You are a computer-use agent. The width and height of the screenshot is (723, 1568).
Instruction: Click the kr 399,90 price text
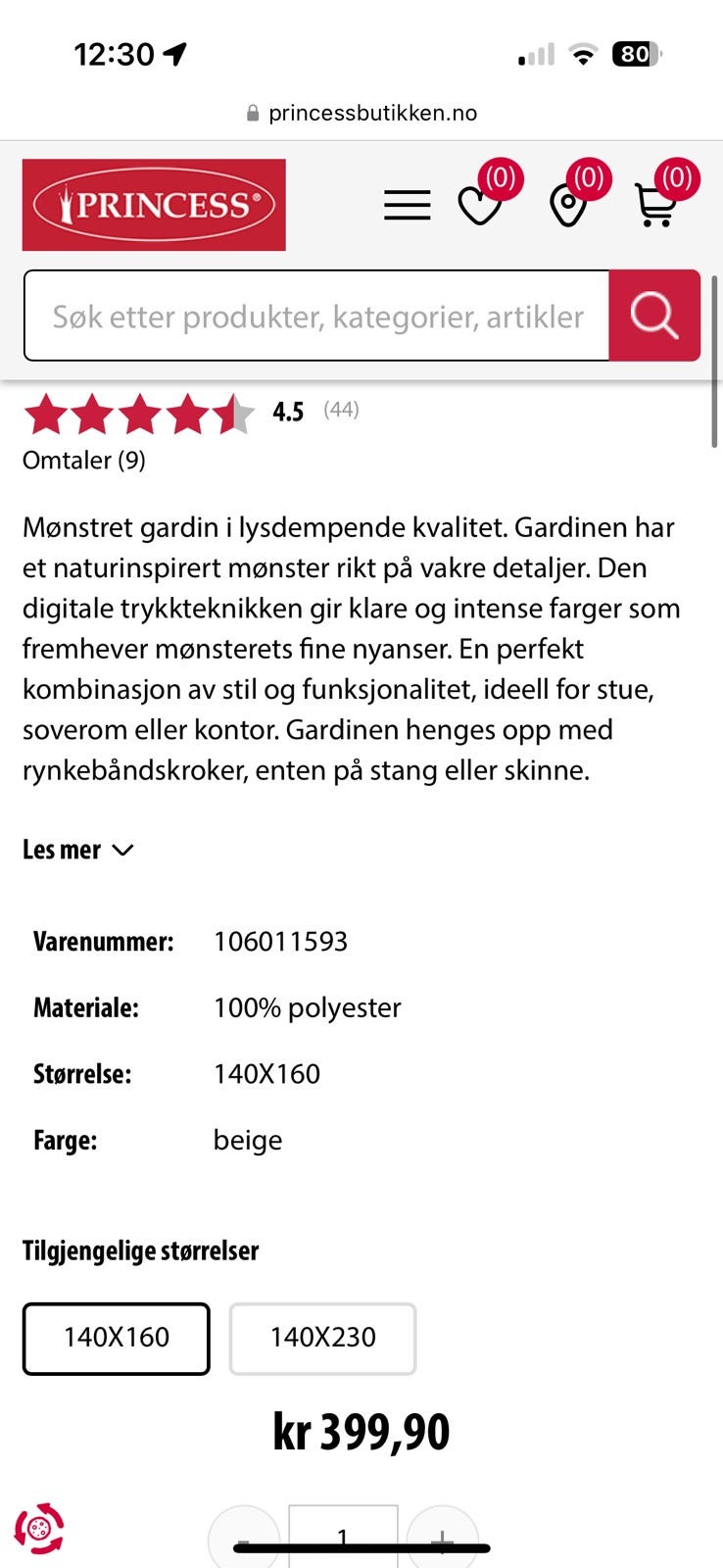[361, 1430]
